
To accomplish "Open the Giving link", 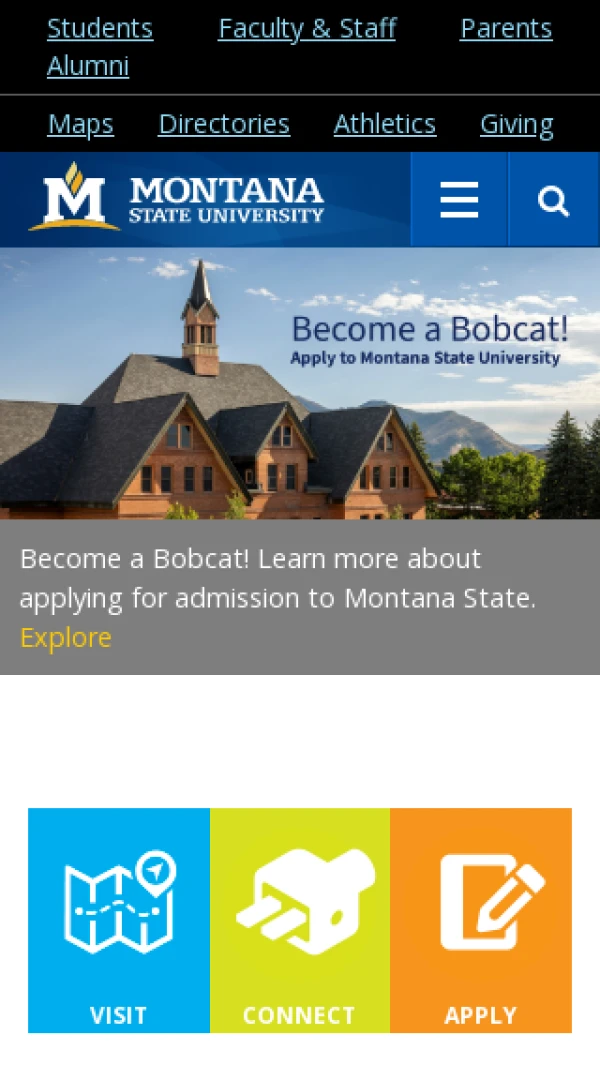I will coord(516,124).
